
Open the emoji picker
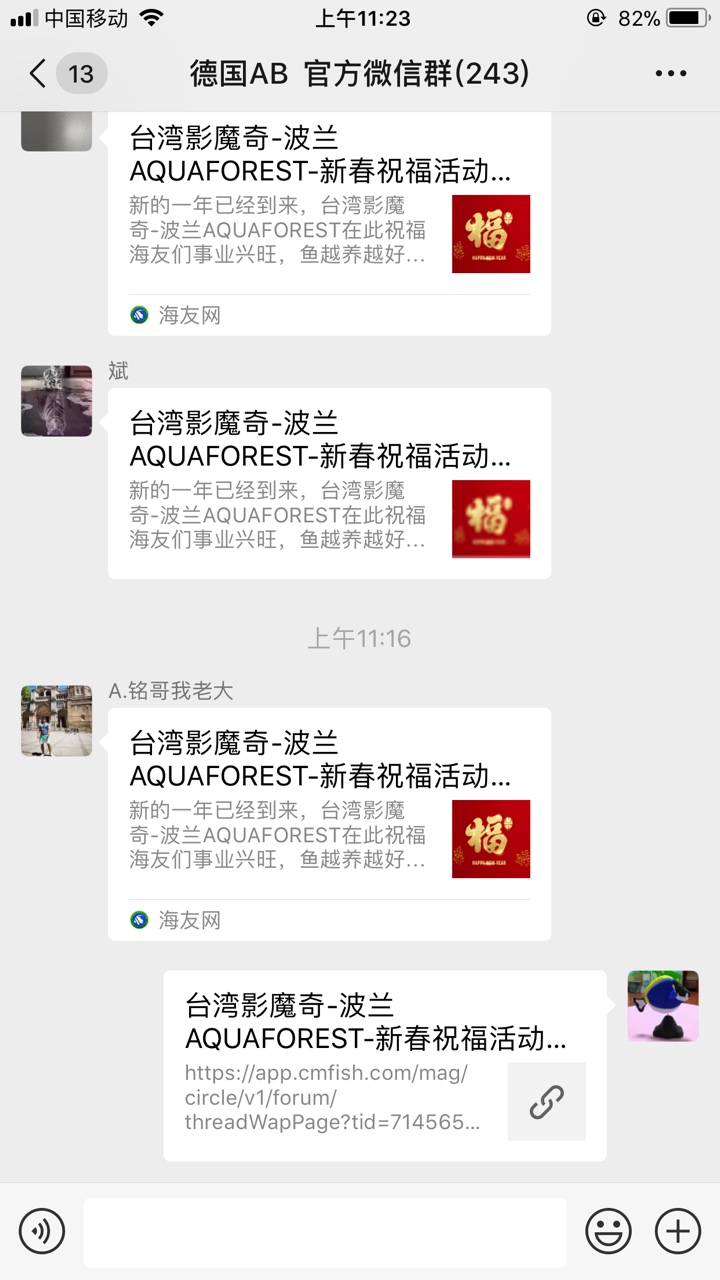click(x=608, y=1230)
